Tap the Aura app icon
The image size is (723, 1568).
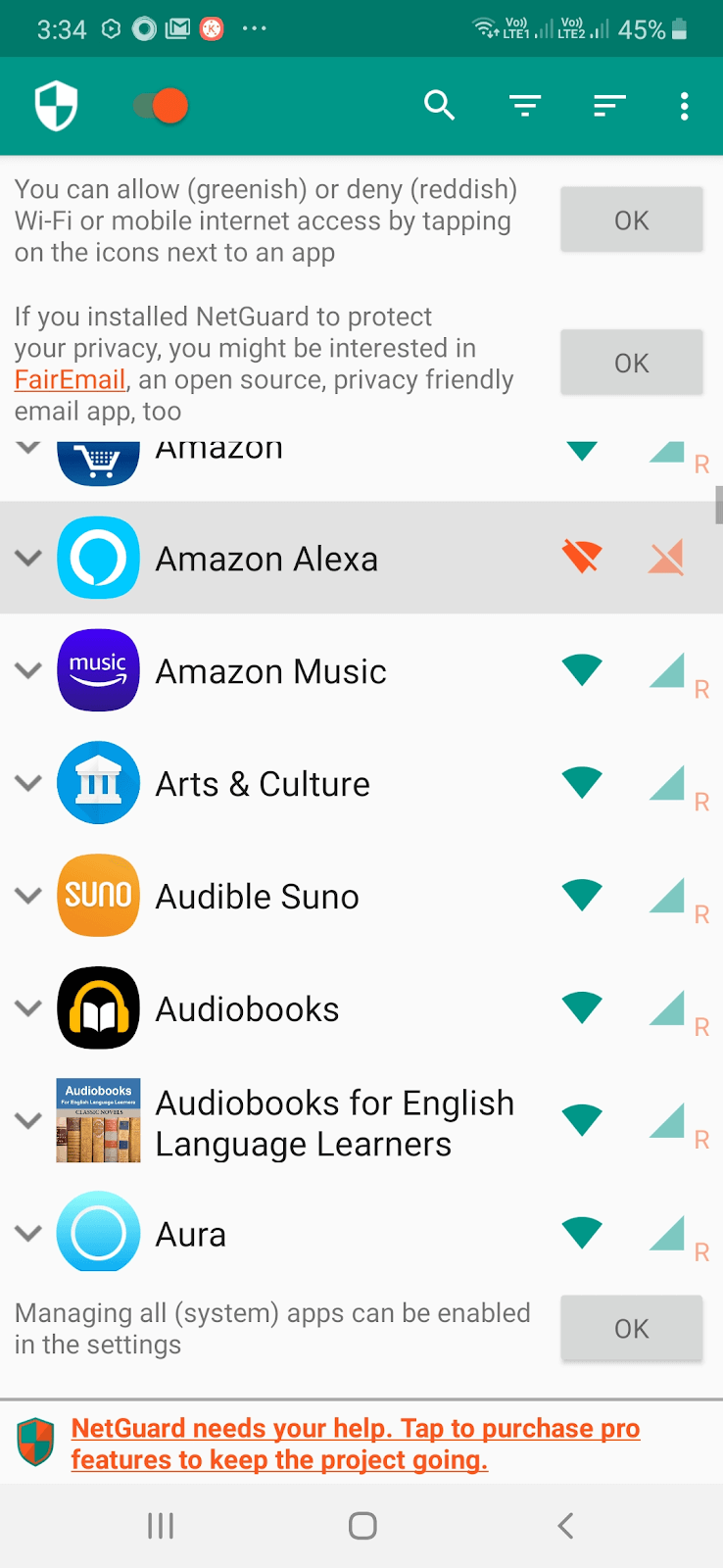coord(98,1233)
